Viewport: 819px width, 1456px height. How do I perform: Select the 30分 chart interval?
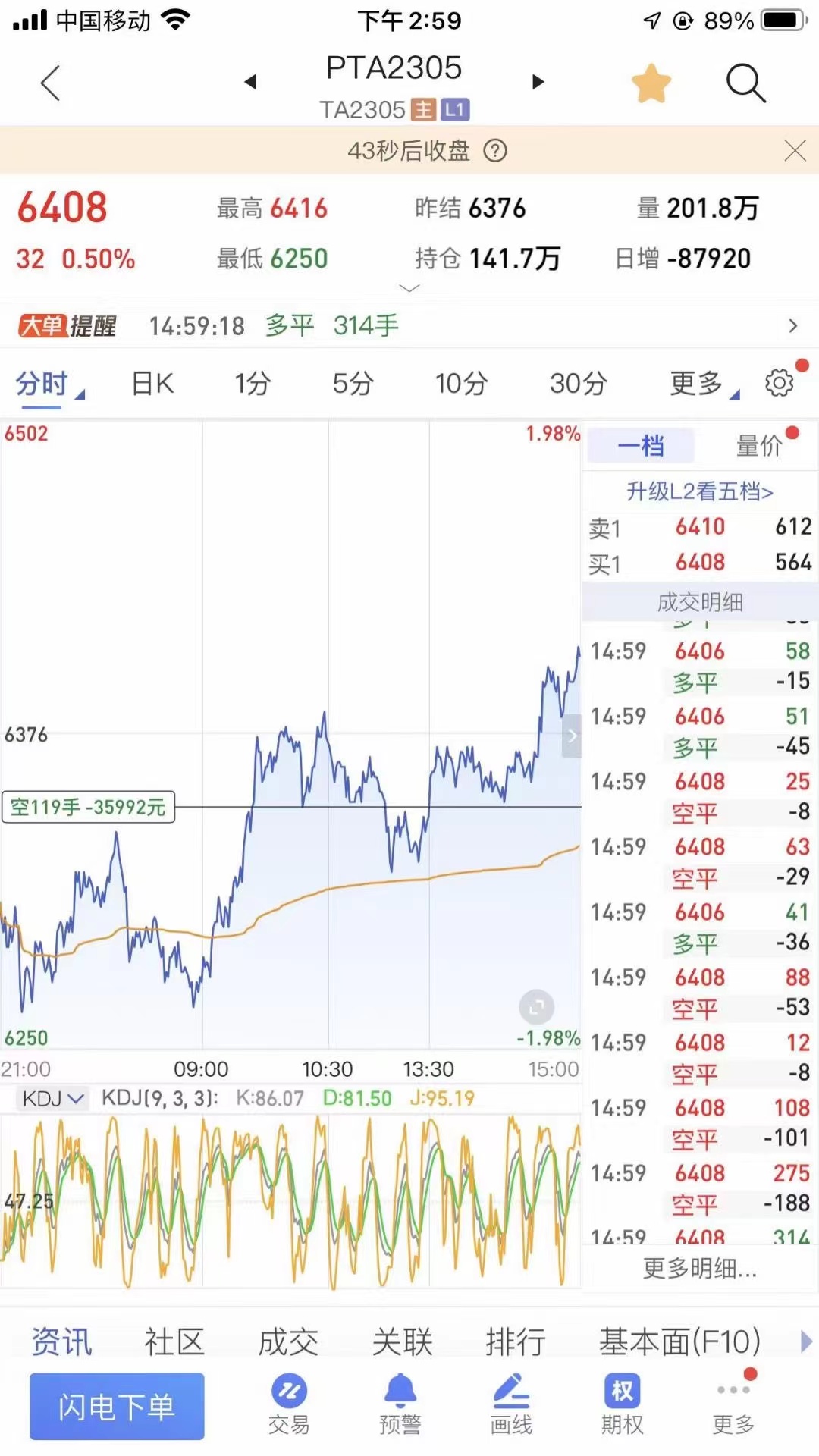click(x=579, y=384)
